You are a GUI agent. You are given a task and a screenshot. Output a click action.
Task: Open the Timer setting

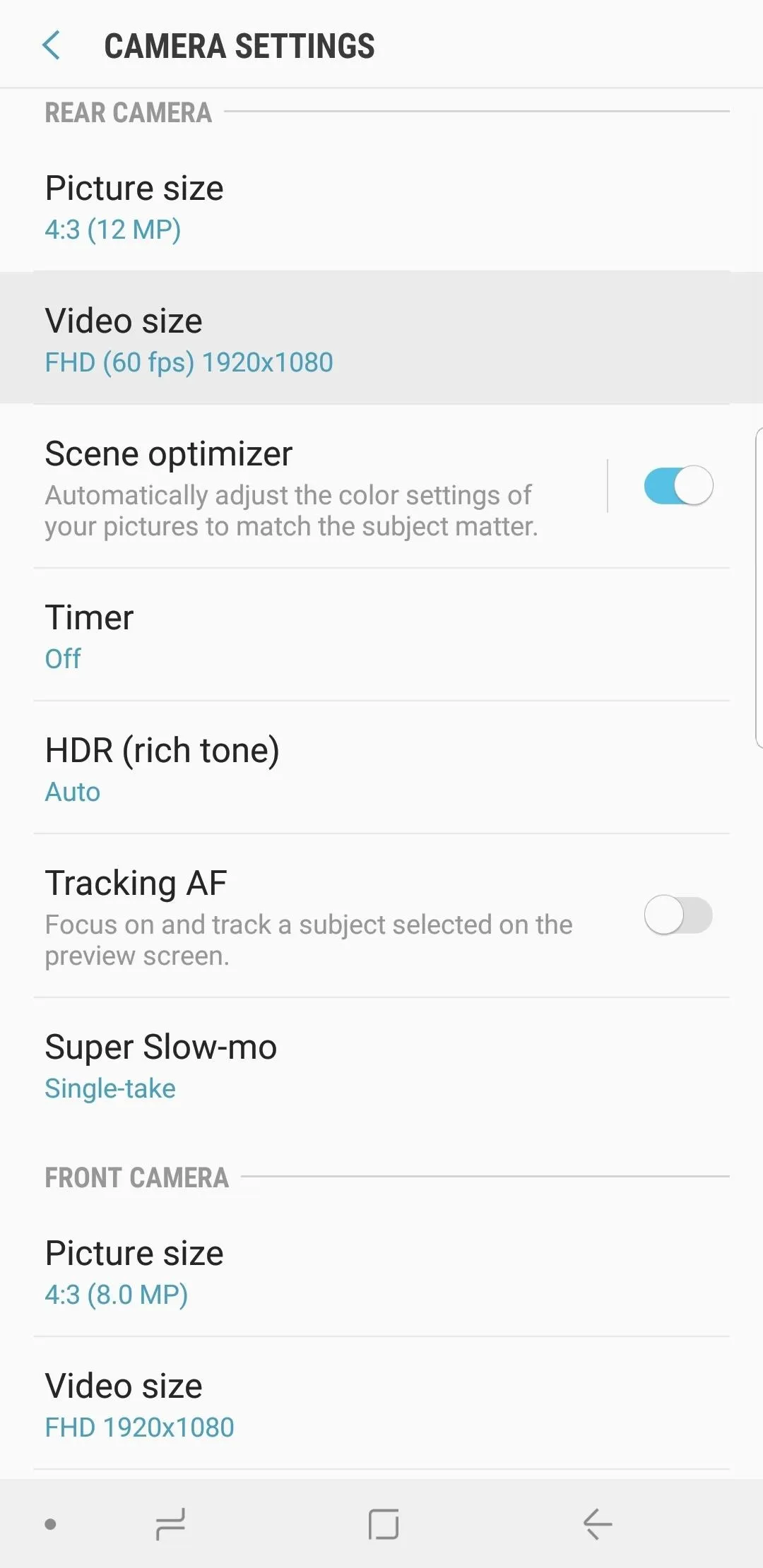tap(381, 635)
